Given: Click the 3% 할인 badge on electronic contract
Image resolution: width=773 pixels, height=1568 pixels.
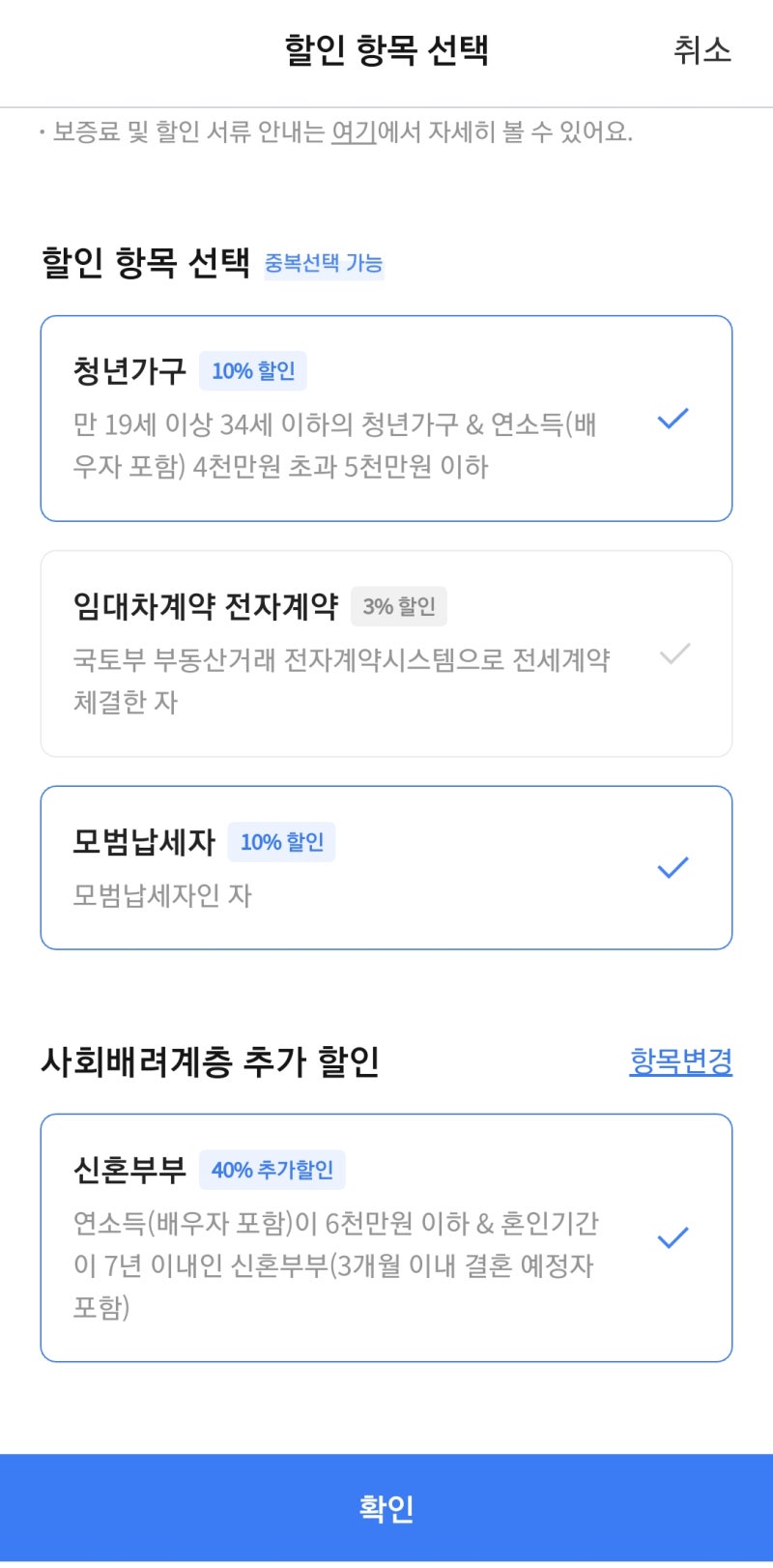Looking at the screenshot, I should (x=399, y=606).
